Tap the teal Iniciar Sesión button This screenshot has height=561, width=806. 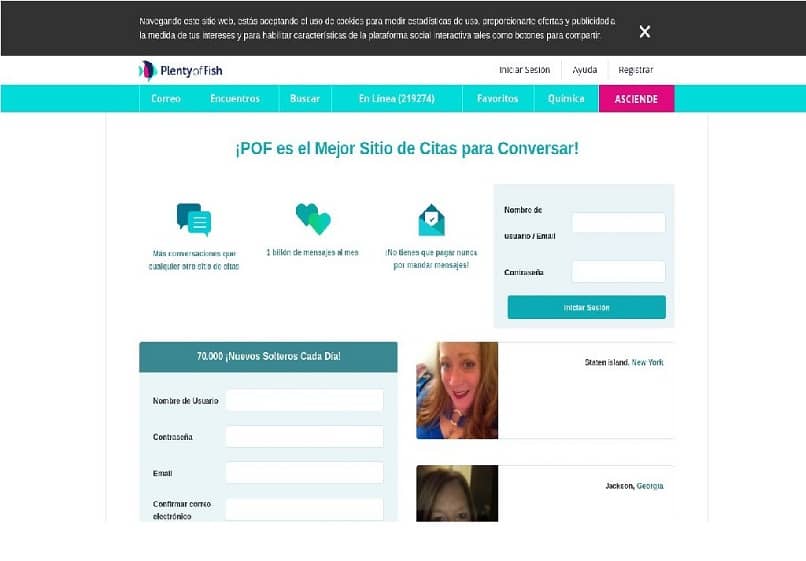coord(586,307)
